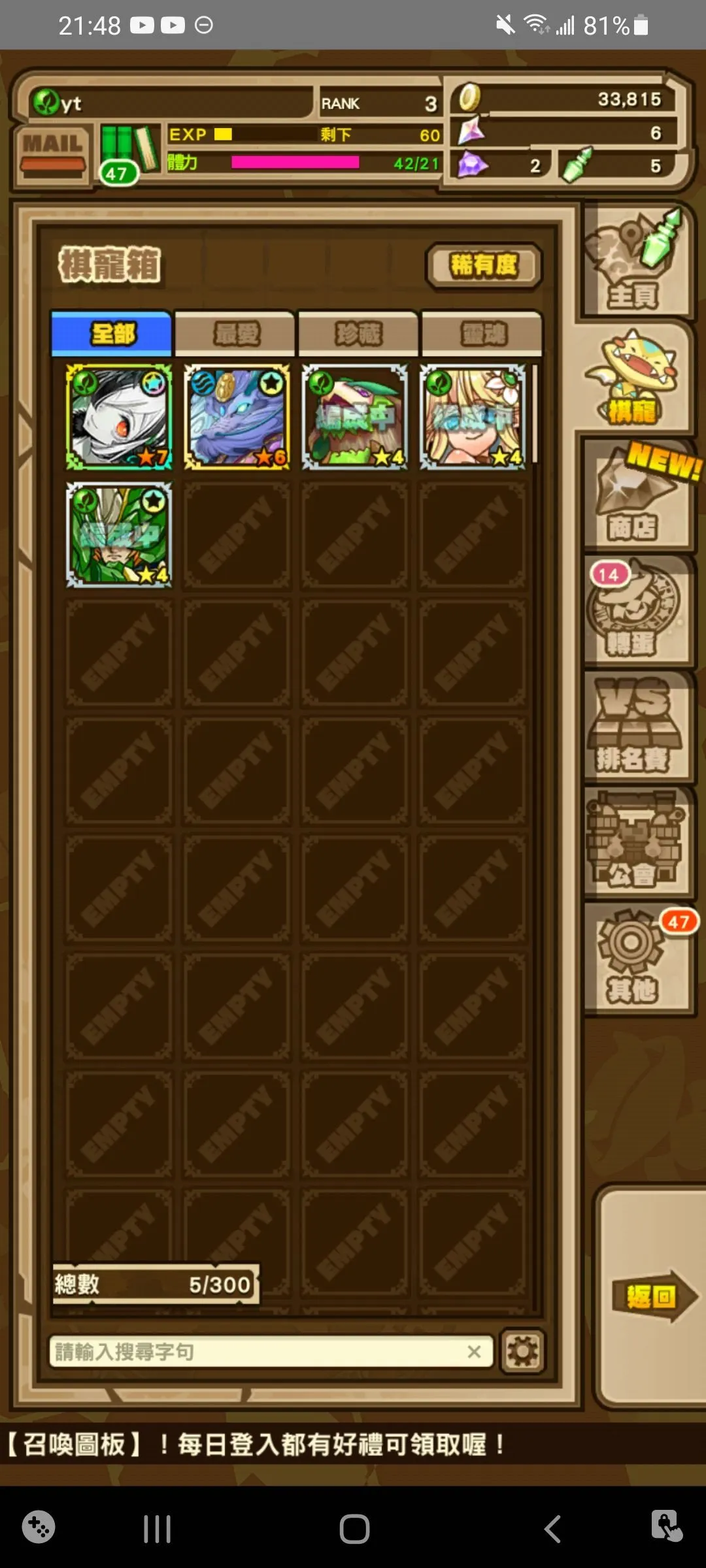This screenshot has height=1568, width=706.
Task: Tap the 稀有度 sort button
Action: click(484, 266)
